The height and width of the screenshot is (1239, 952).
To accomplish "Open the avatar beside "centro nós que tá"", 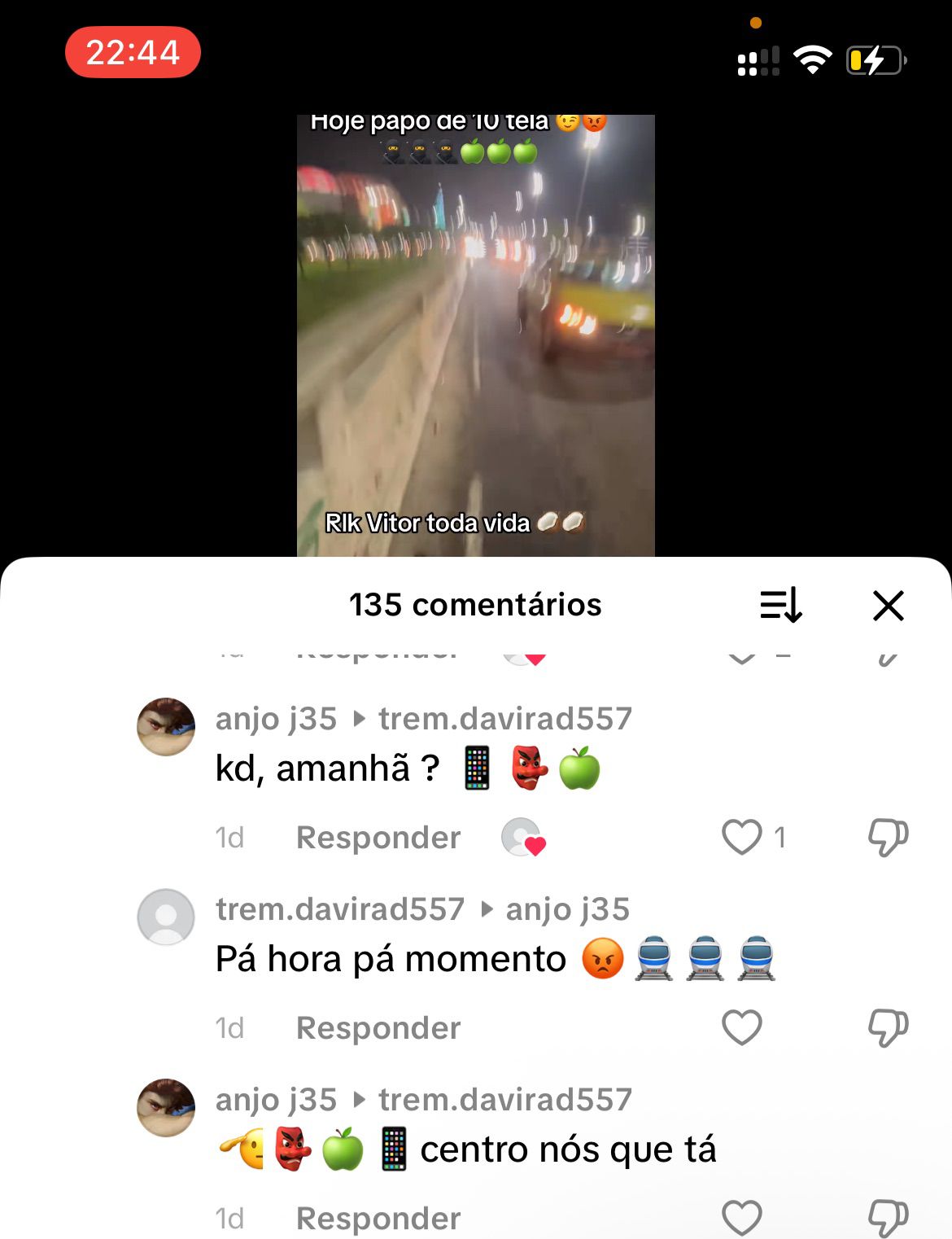I will tap(166, 1108).
